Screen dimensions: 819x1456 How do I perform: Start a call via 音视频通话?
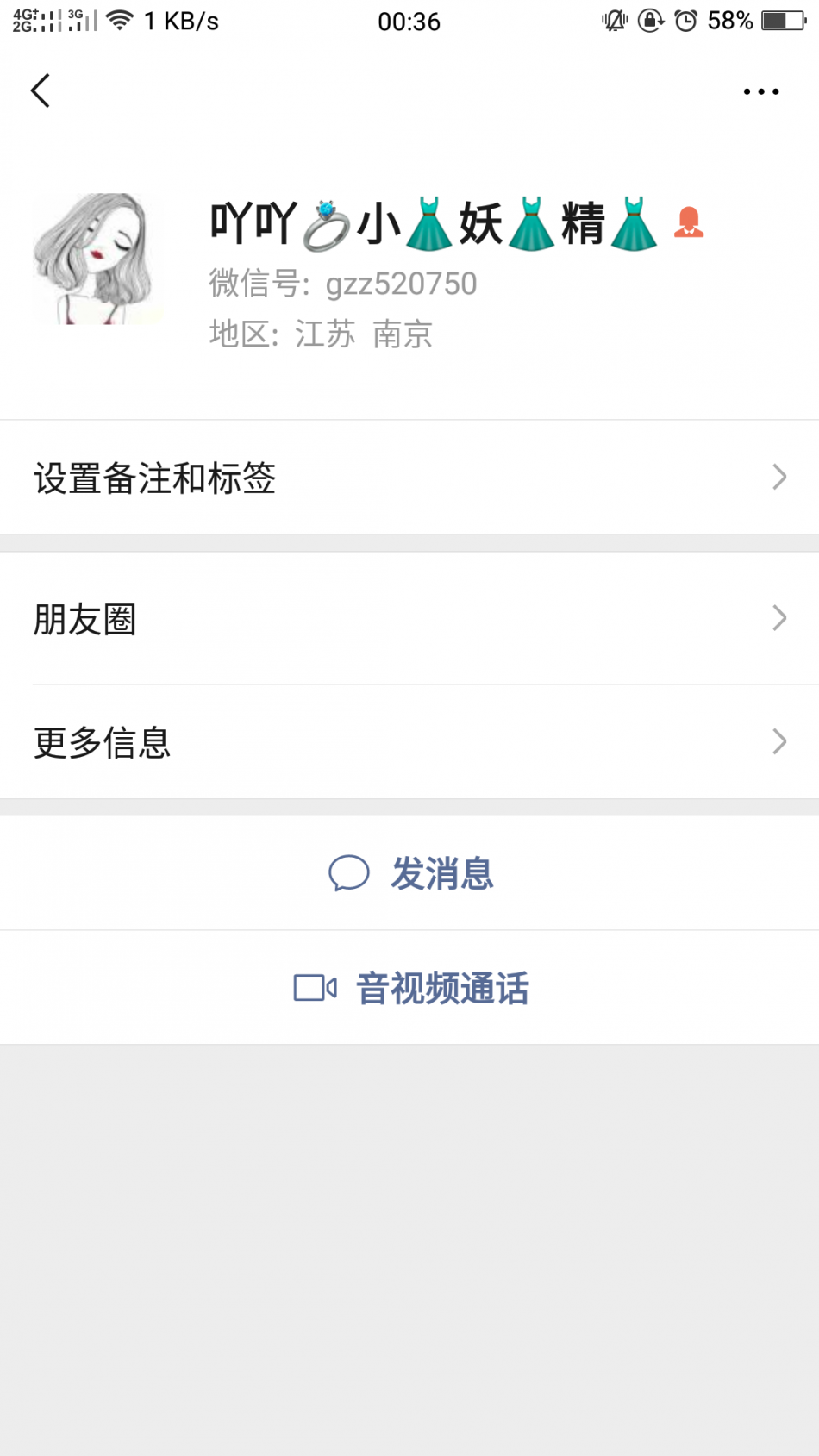click(x=411, y=988)
